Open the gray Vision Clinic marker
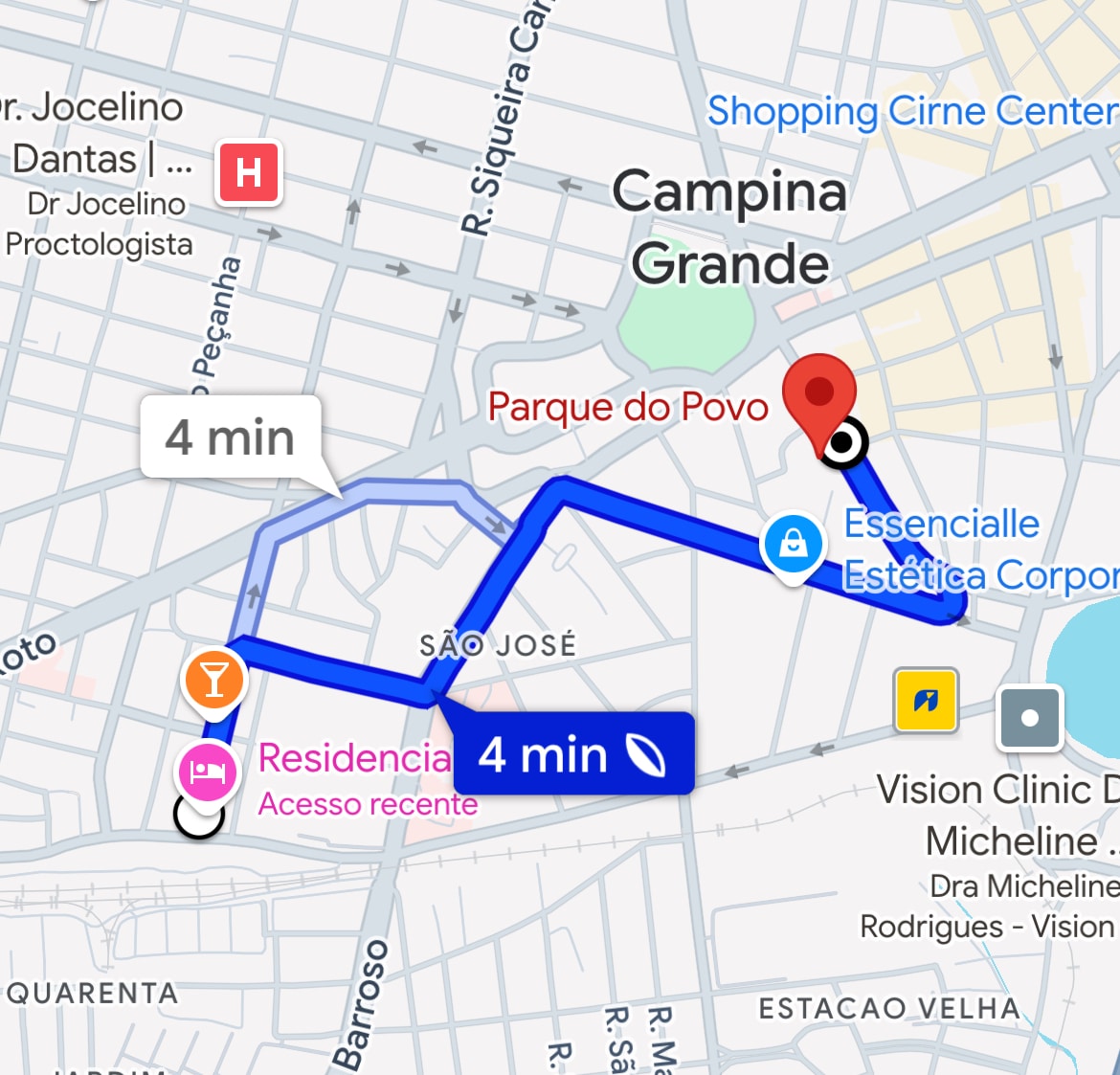 [x=1030, y=718]
